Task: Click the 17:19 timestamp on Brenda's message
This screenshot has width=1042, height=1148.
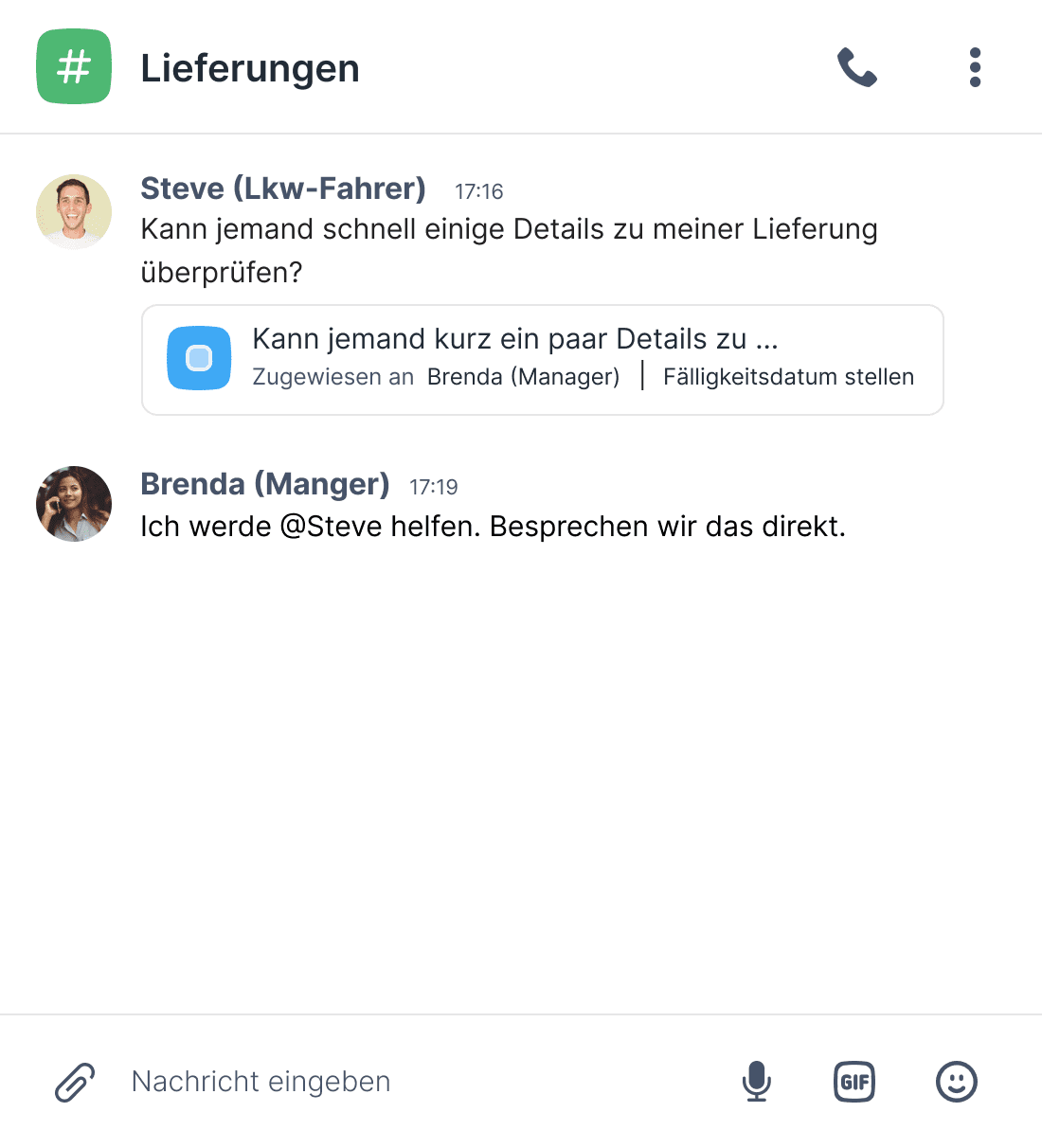Action: tap(434, 486)
